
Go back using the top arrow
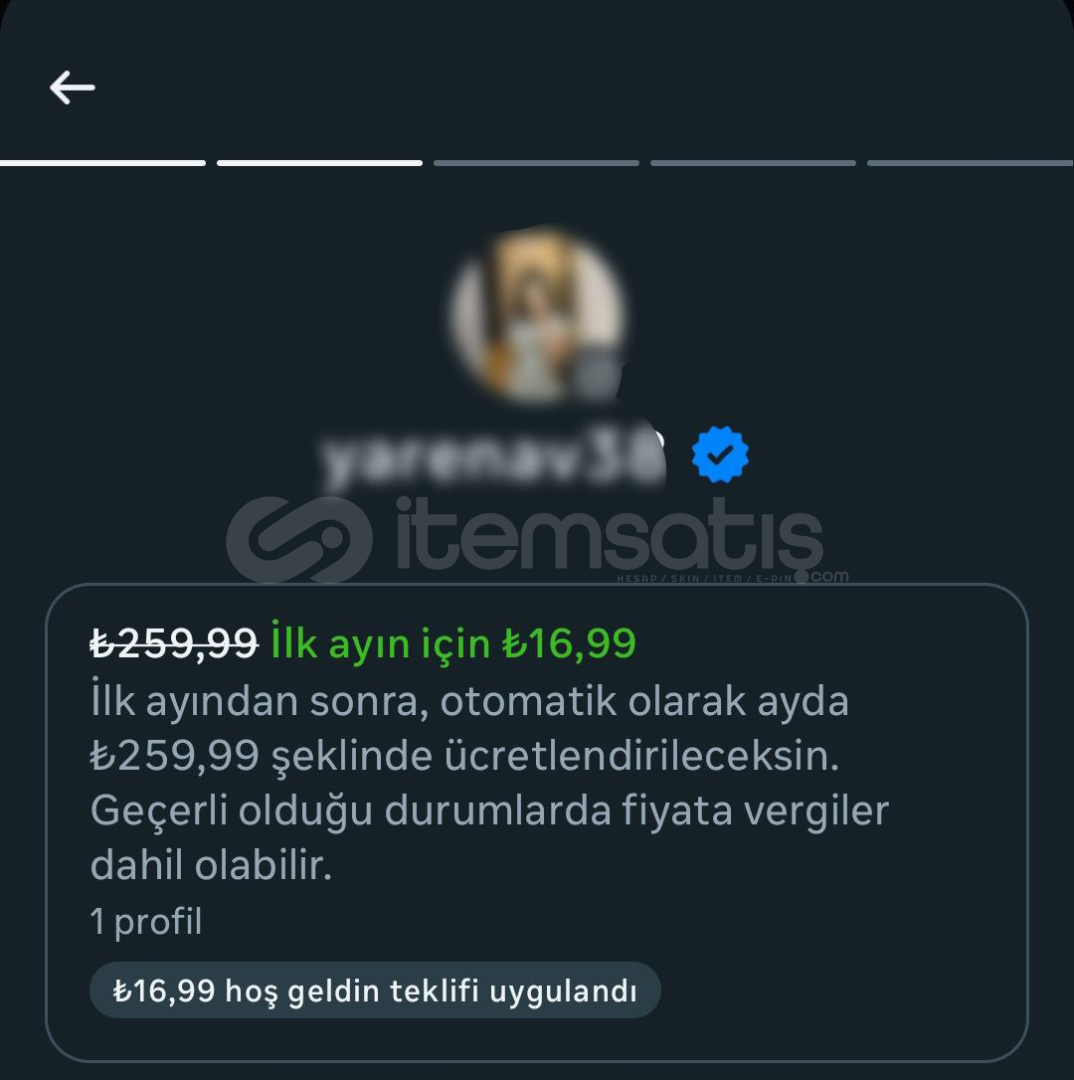(72, 88)
